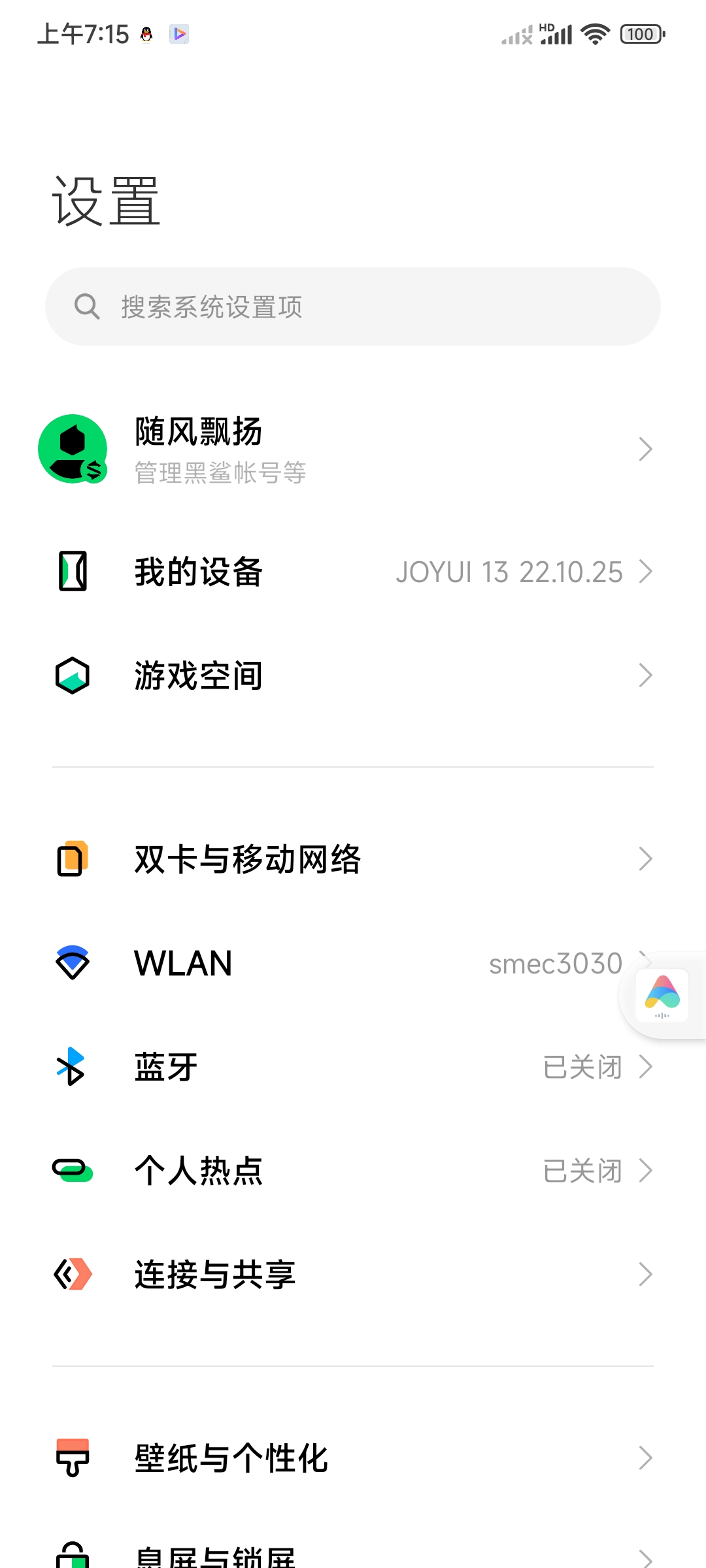Image resolution: width=706 pixels, height=1568 pixels.
Task: Open 连接与共享
Action: pos(353,1275)
